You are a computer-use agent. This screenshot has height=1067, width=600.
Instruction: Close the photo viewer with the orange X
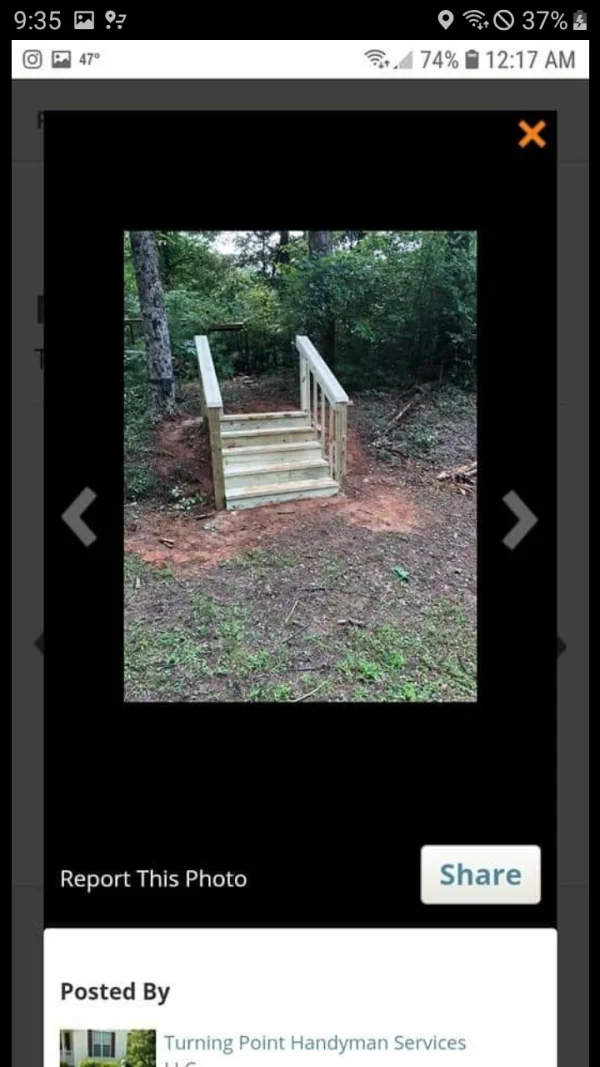click(532, 134)
